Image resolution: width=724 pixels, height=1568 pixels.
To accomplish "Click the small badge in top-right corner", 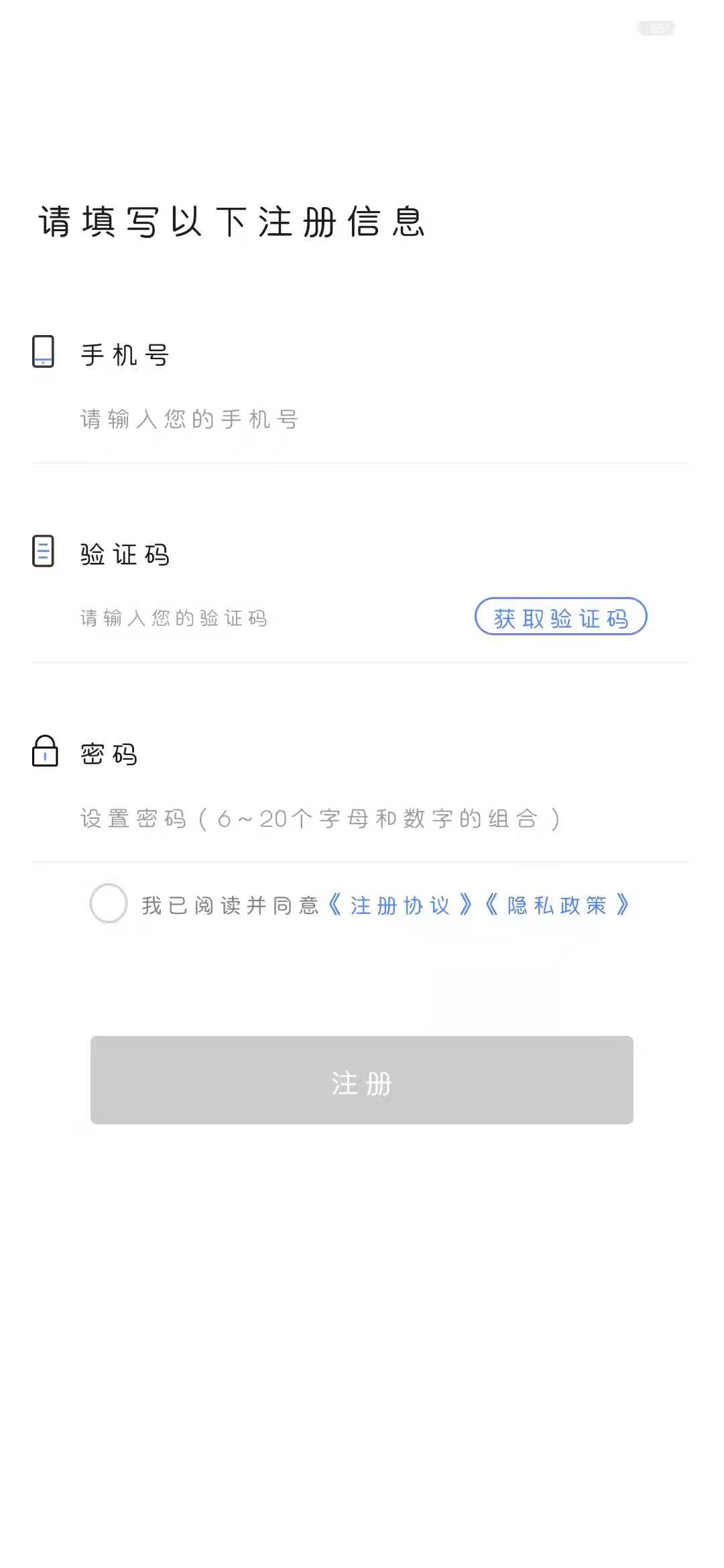I will click(x=656, y=27).
